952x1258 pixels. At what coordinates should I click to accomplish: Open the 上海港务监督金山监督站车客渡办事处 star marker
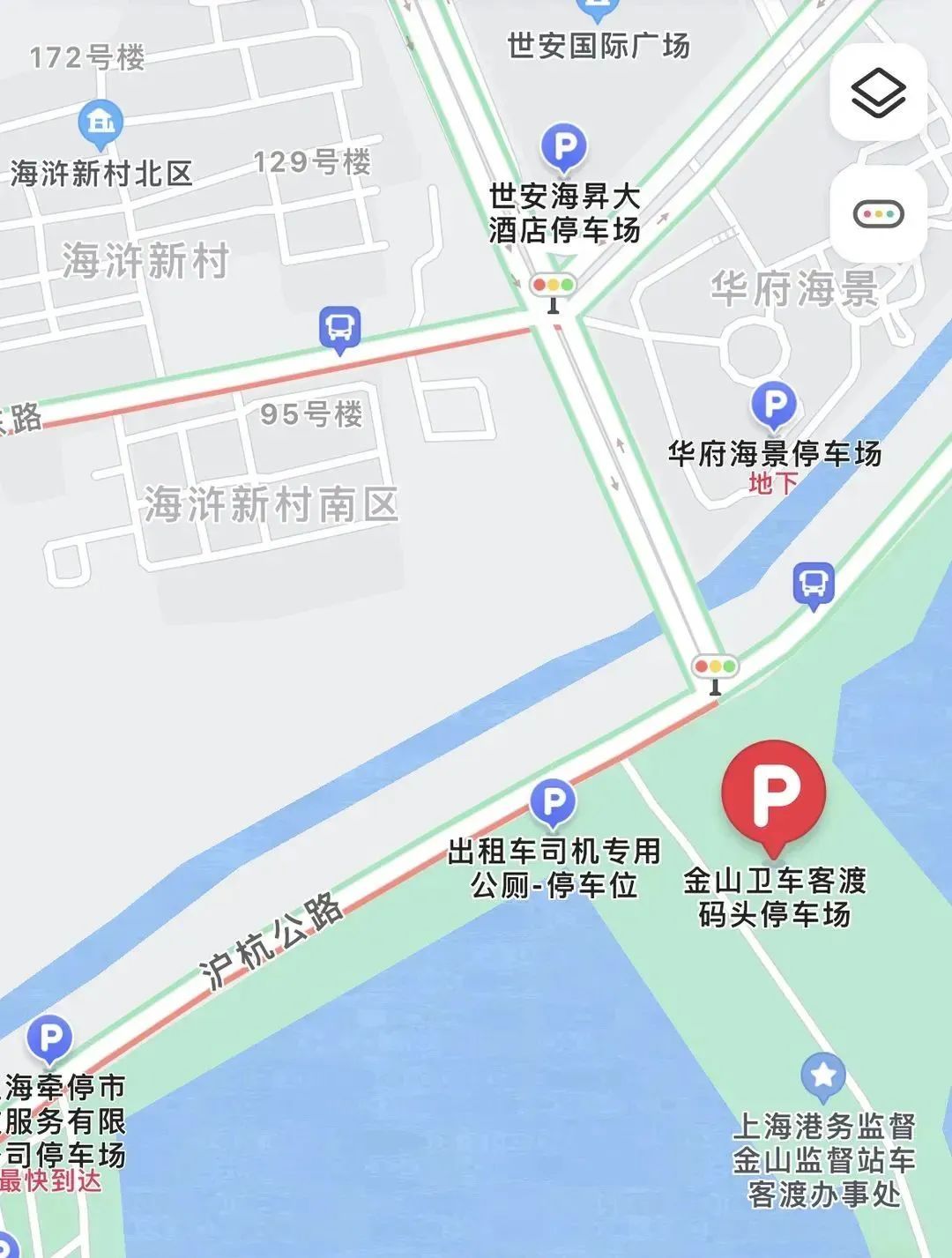(x=823, y=1076)
